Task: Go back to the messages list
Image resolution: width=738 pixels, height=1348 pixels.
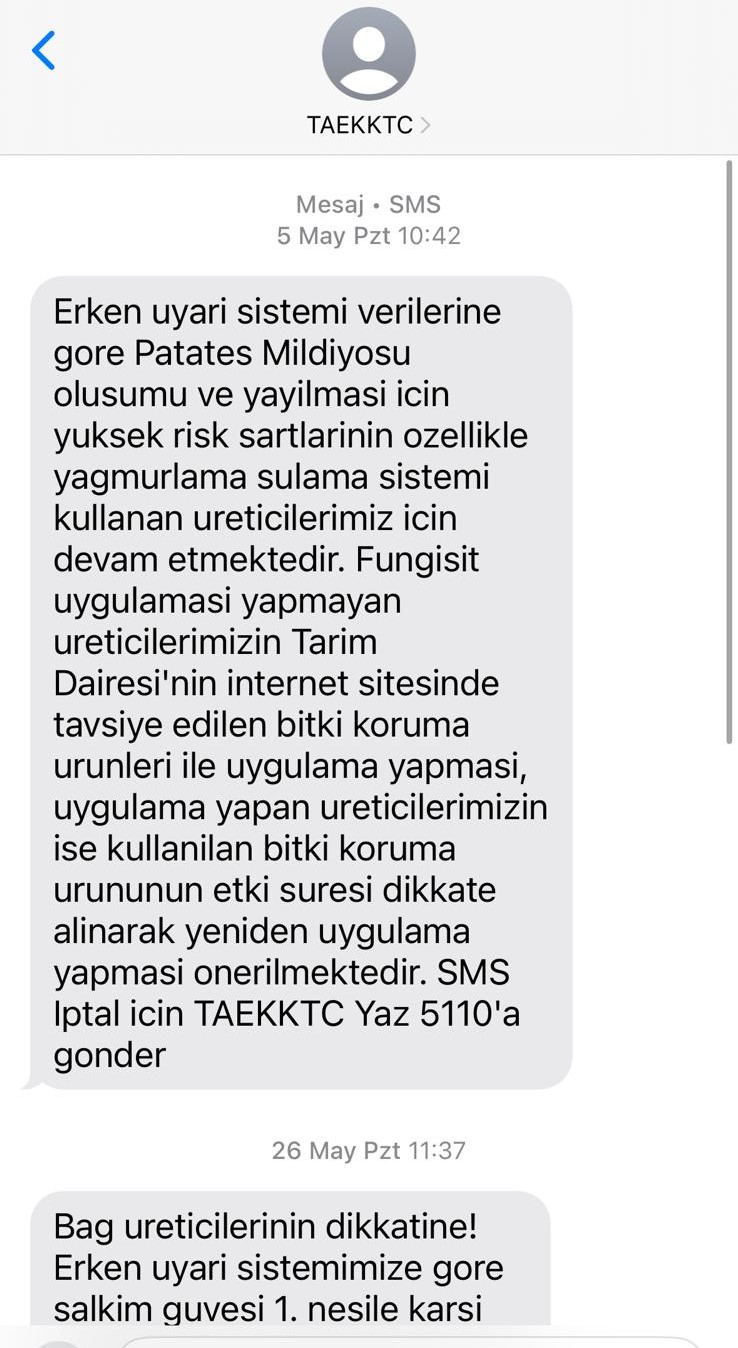Action: pos(44,51)
